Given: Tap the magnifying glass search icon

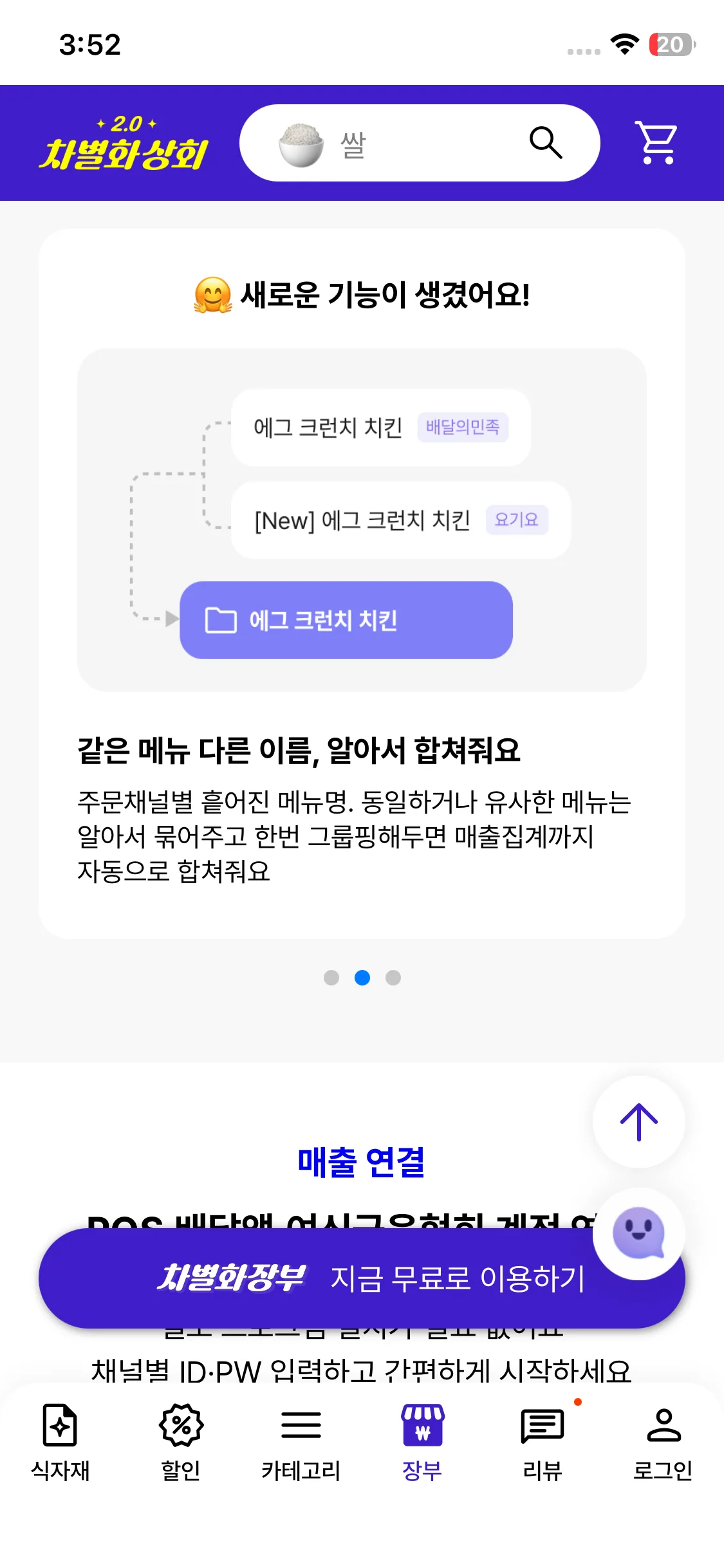Looking at the screenshot, I should (546, 142).
